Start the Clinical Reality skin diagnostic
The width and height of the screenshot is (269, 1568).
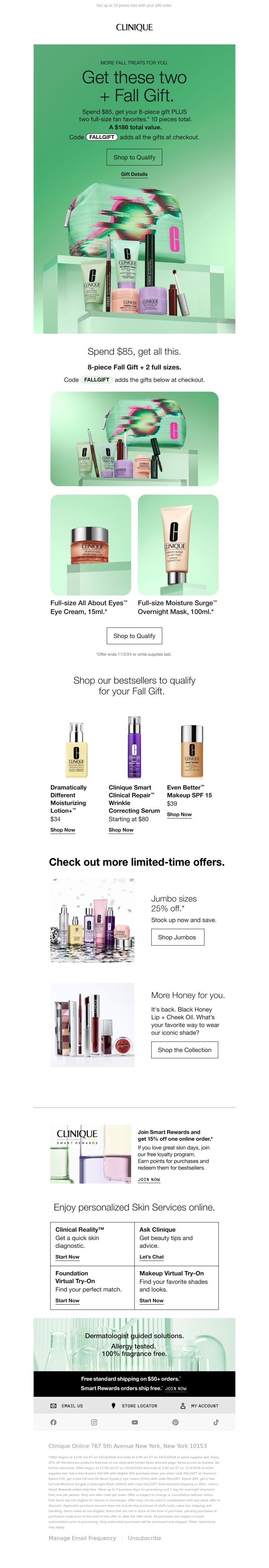tap(67, 1257)
